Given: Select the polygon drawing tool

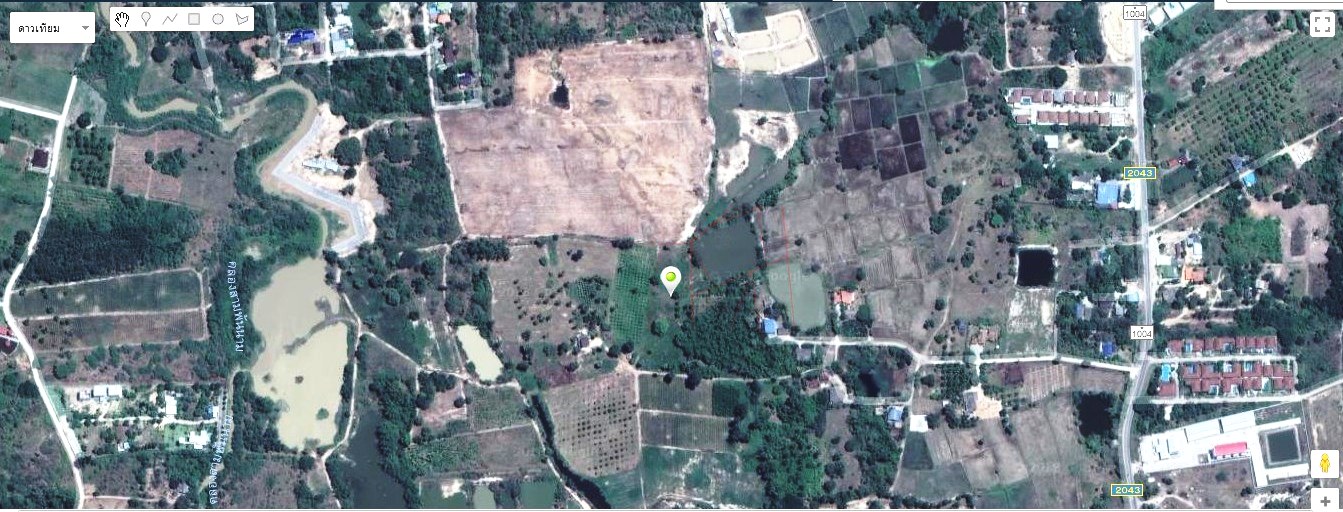Looking at the screenshot, I should click(242, 19).
